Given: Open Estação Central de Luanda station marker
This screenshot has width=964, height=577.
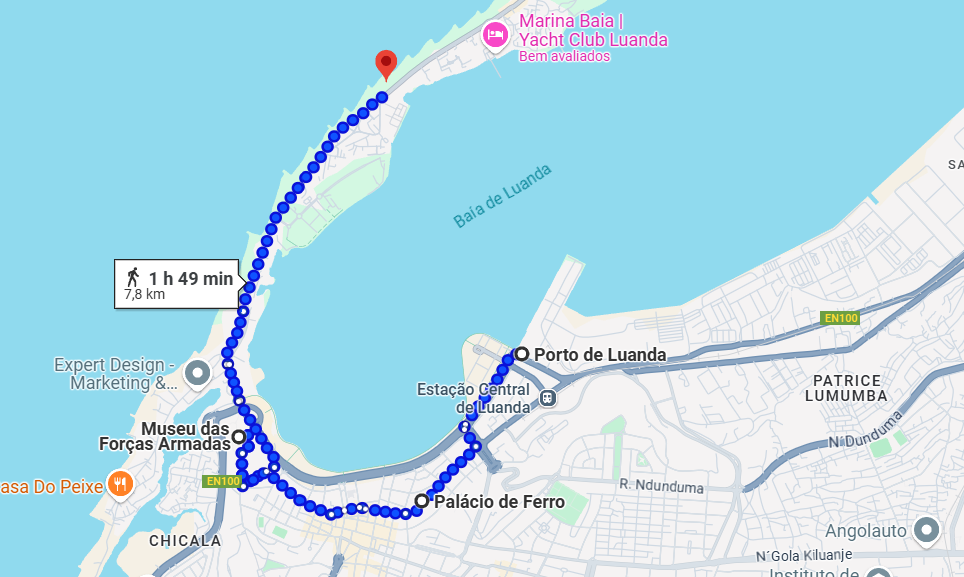Looking at the screenshot, I should [x=547, y=398].
